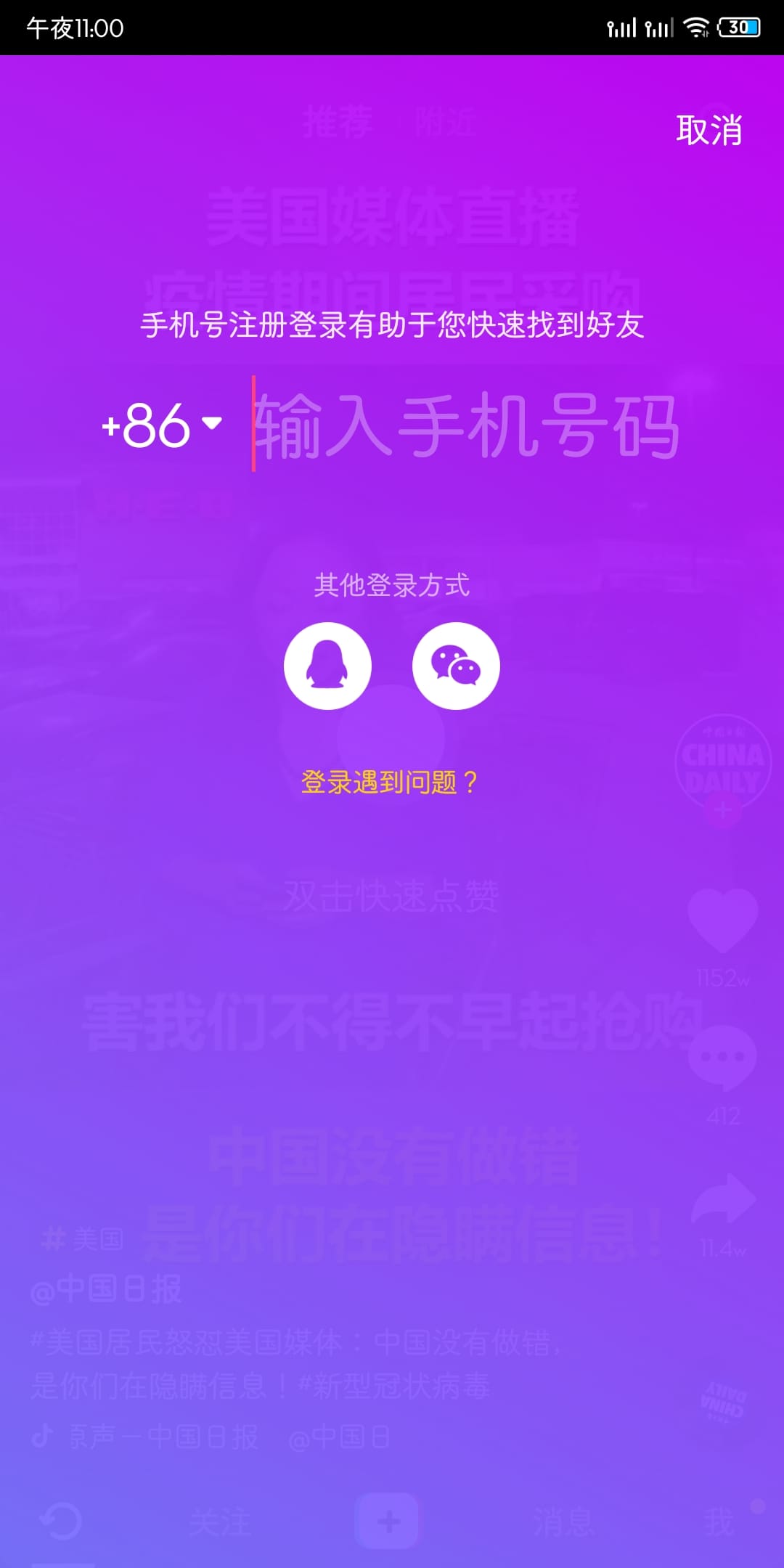Screen dimensions: 784x1568
Task: Open 登录遇到问题？ help link
Action: point(390,783)
